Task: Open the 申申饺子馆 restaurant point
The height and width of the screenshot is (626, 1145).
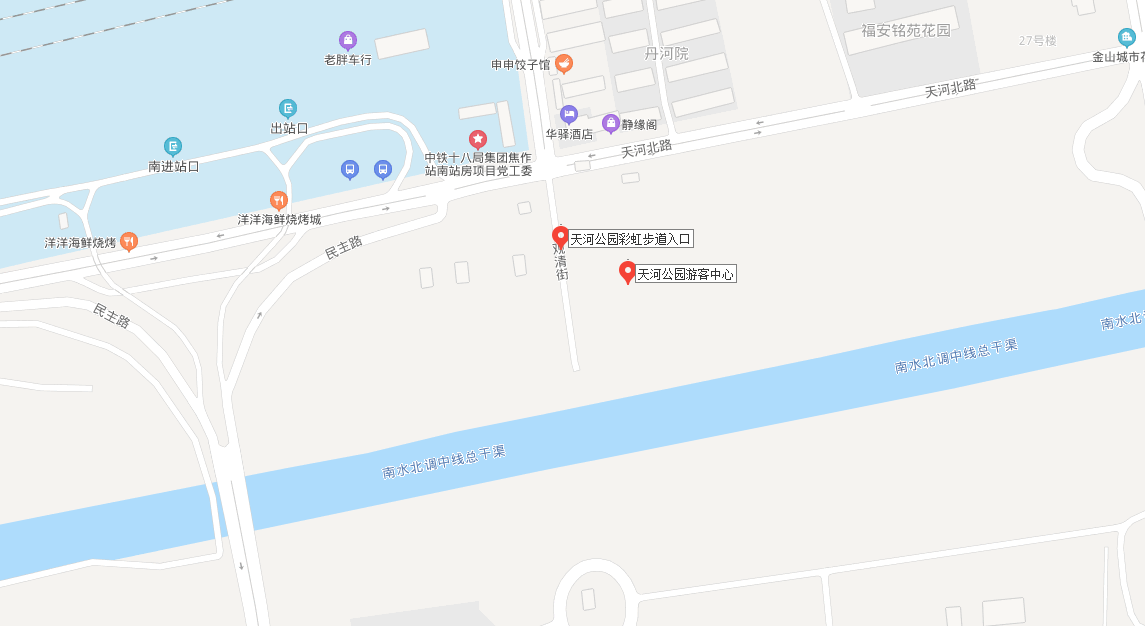Action: click(x=564, y=64)
